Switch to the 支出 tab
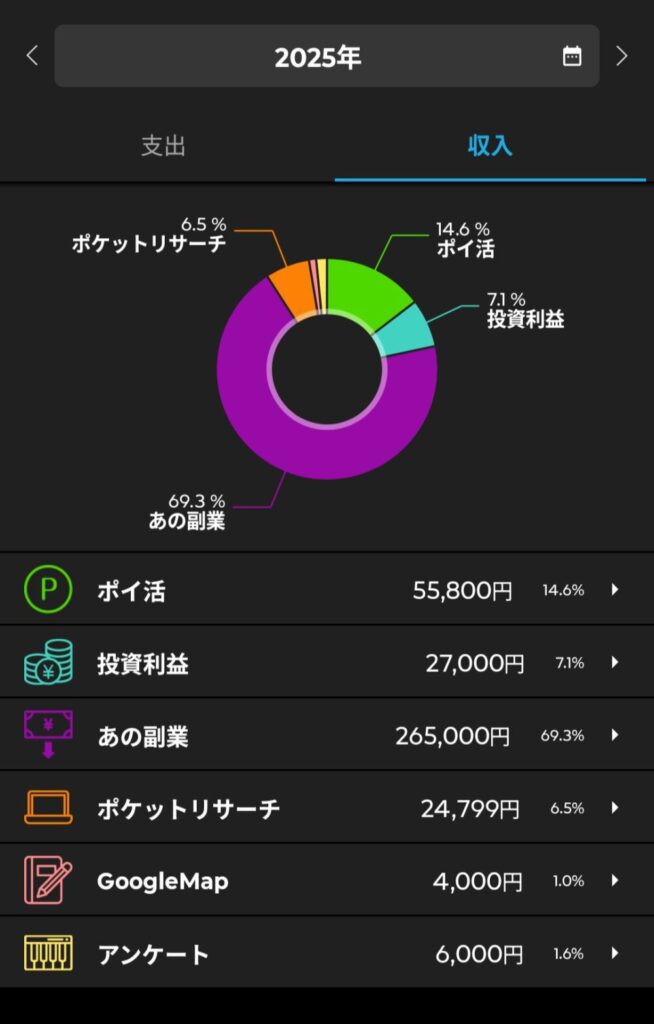This screenshot has height=1024, width=654. point(163,146)
